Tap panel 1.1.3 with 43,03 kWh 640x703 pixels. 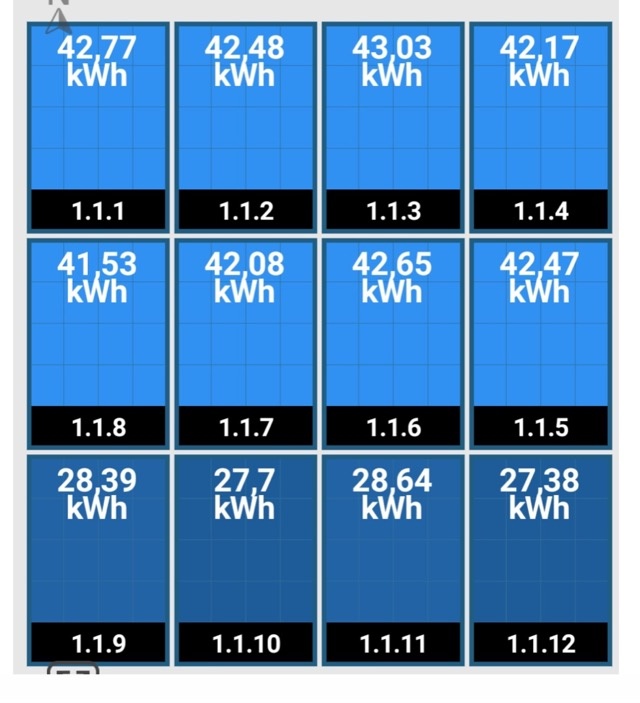[392, 130]
